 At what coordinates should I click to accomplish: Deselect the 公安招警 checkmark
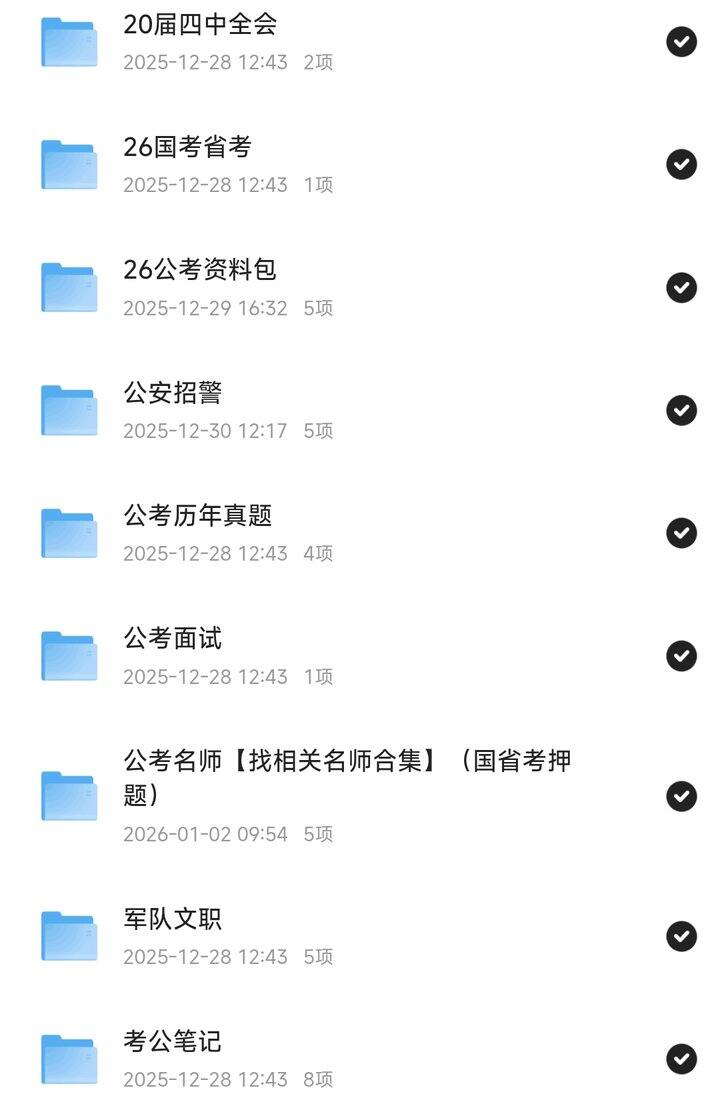coord(681,410)
